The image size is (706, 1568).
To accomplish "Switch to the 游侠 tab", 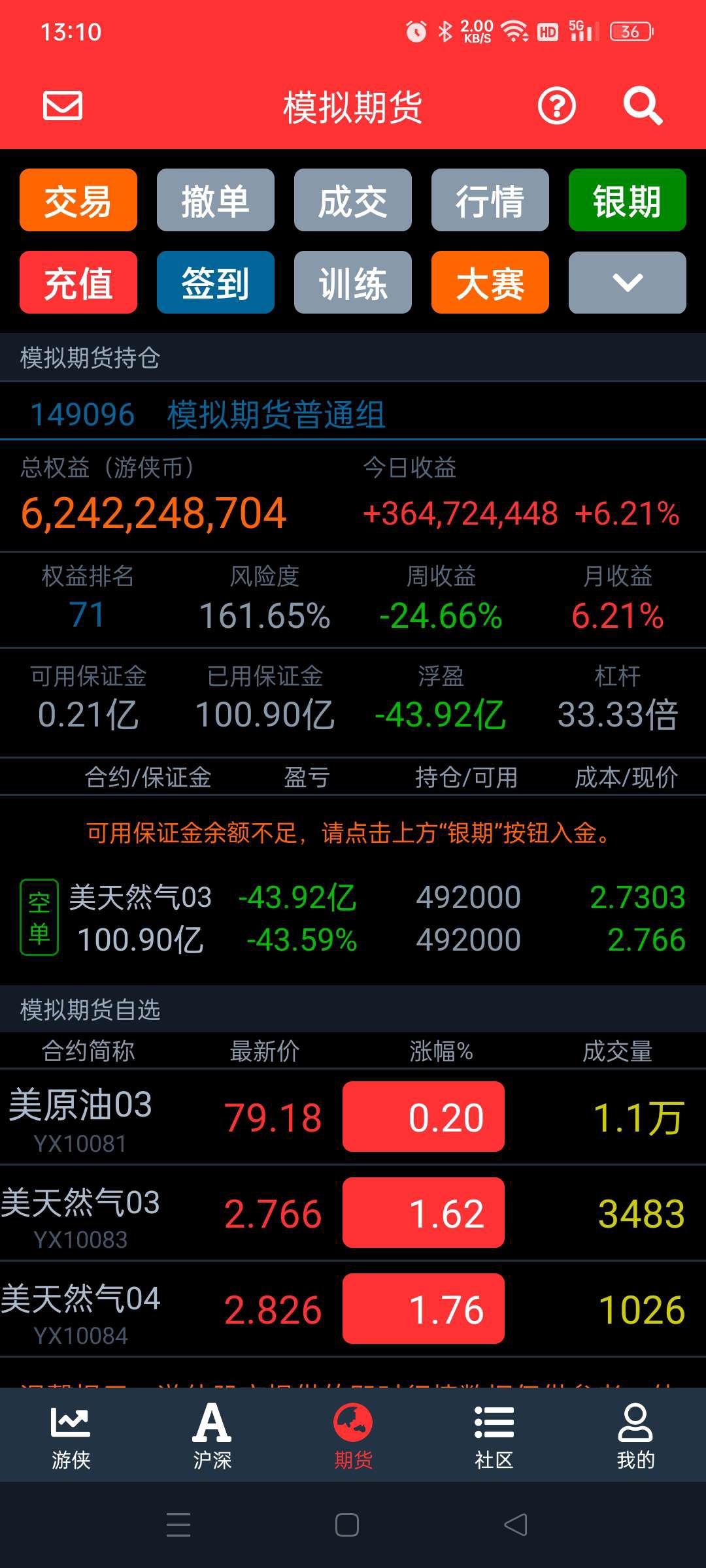I will pos(71,1435).
